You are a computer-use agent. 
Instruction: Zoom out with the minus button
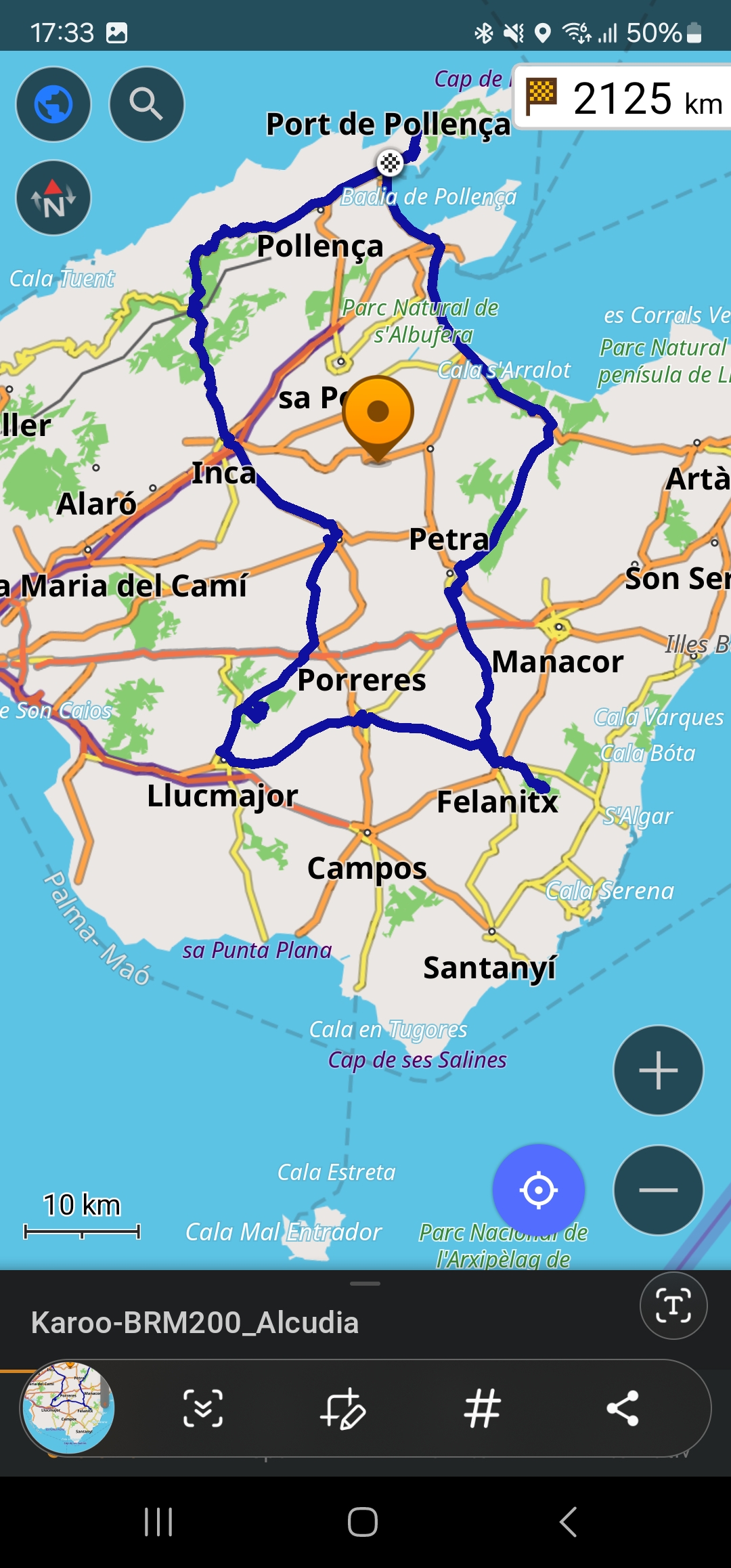coord(658,1190)
